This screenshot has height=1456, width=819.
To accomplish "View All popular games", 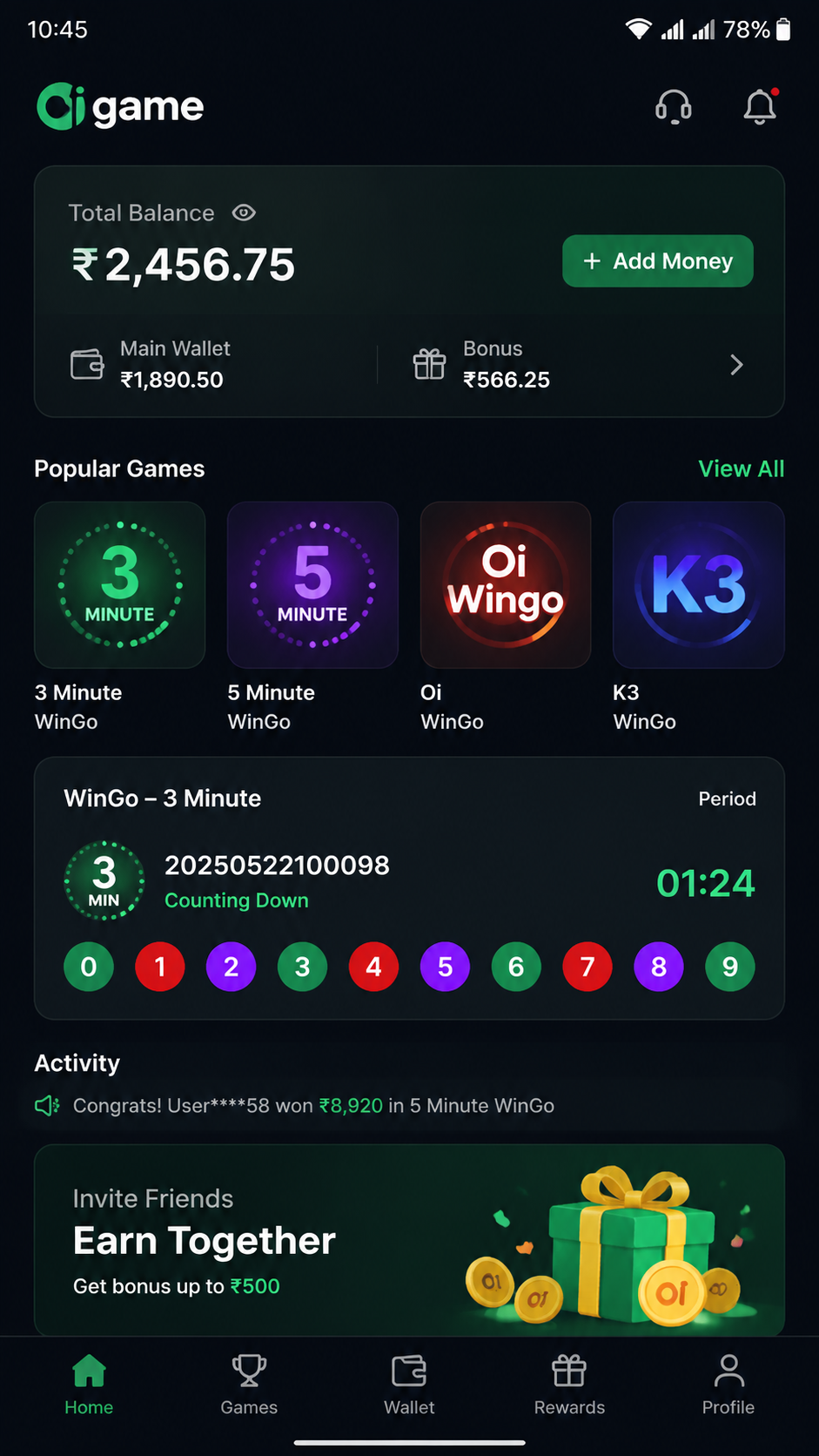I will 741,468.
